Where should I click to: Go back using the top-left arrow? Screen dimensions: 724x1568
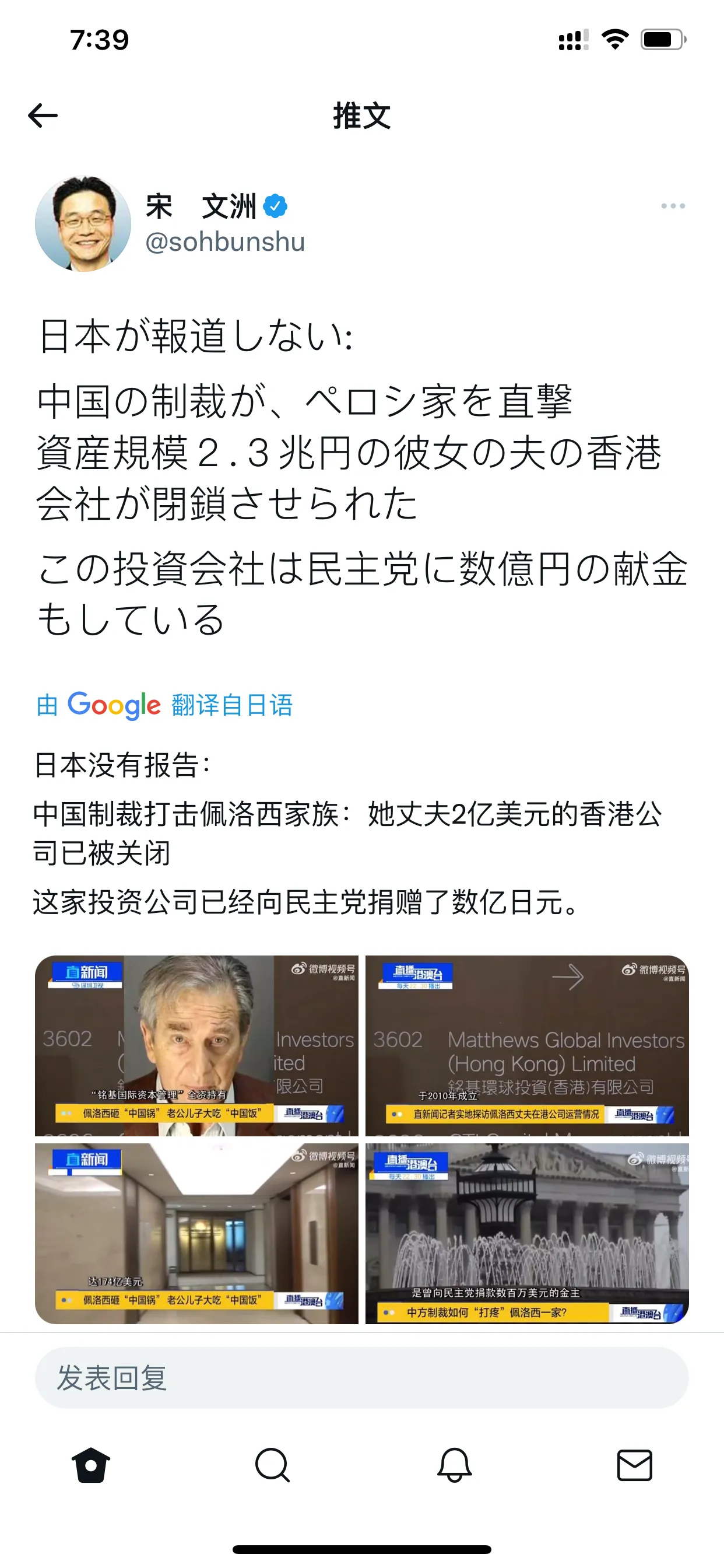tap(43, 115)
